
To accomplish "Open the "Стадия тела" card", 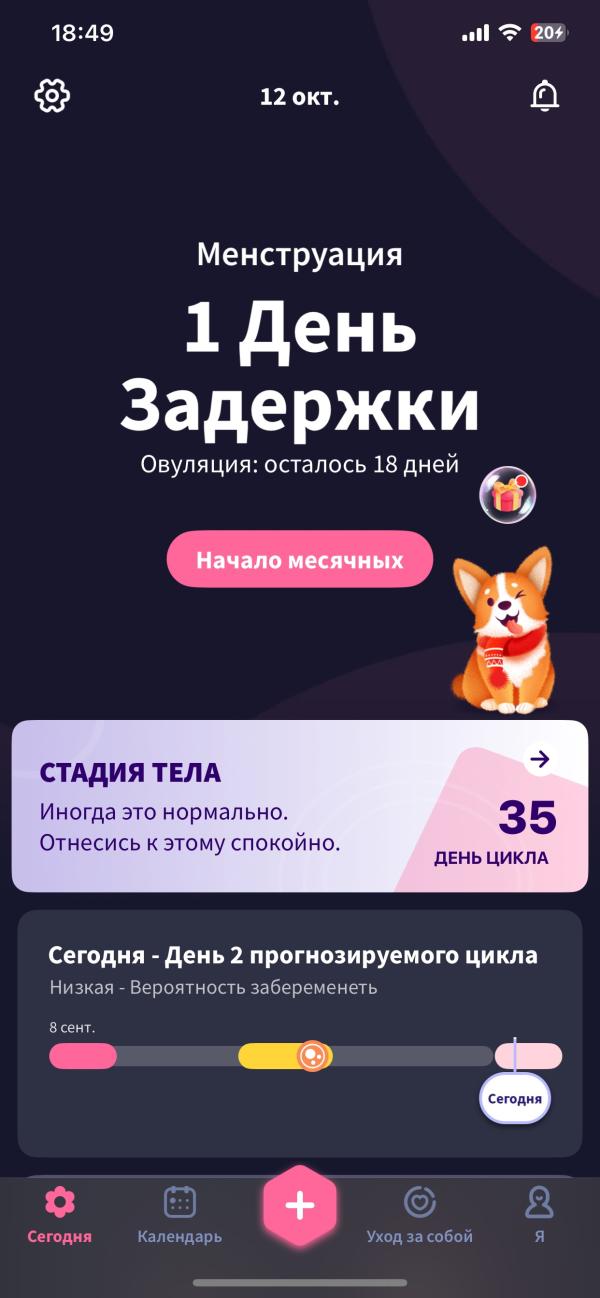I will pyautogui.click(x=300, y=806).
